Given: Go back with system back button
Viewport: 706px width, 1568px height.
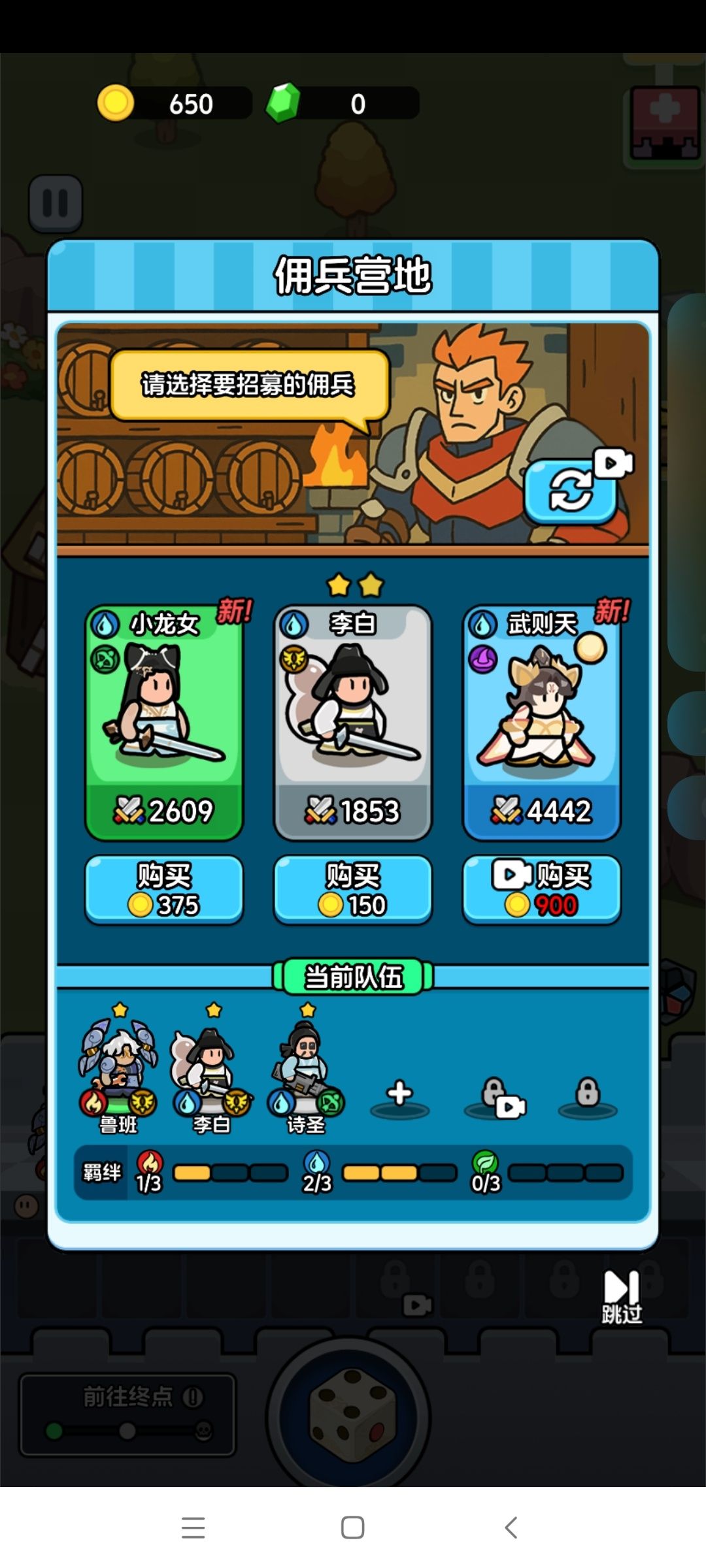Looking at the screenshot, I should pyautogui.click(x=512, y=1527).
